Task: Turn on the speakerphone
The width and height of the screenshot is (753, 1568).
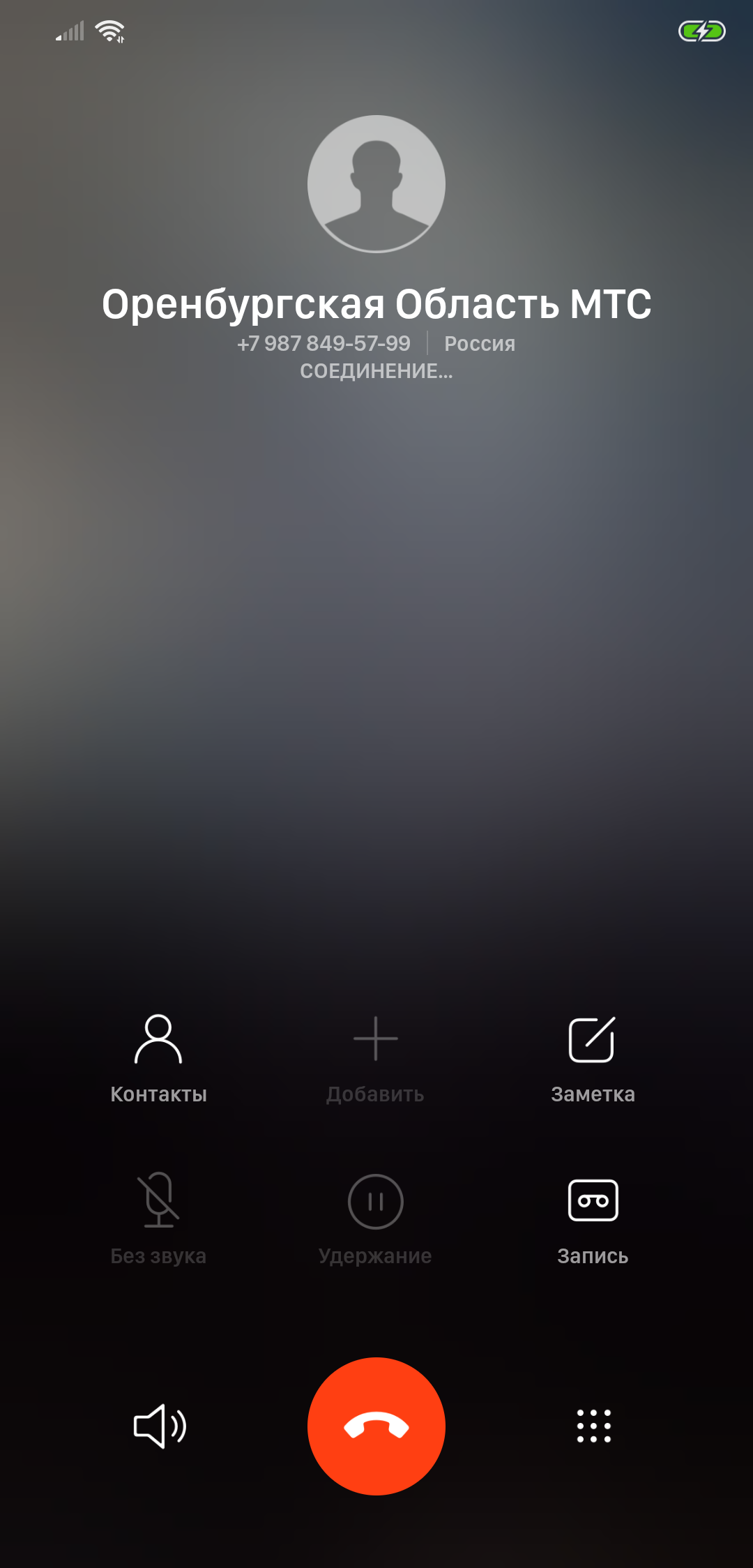Action: (x=160, y=1426)
